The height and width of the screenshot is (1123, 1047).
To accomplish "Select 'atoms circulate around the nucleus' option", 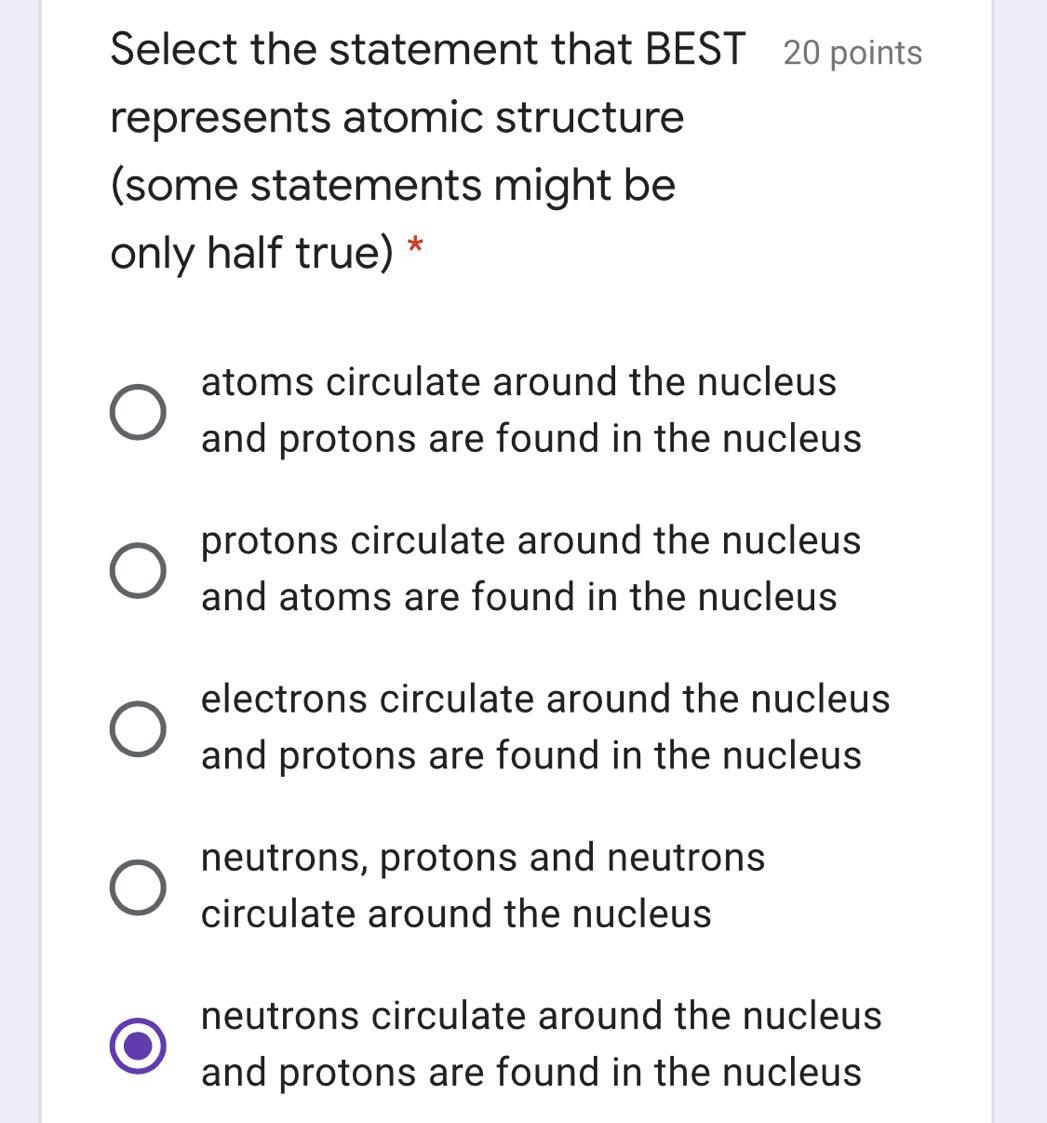I will 138,411.
